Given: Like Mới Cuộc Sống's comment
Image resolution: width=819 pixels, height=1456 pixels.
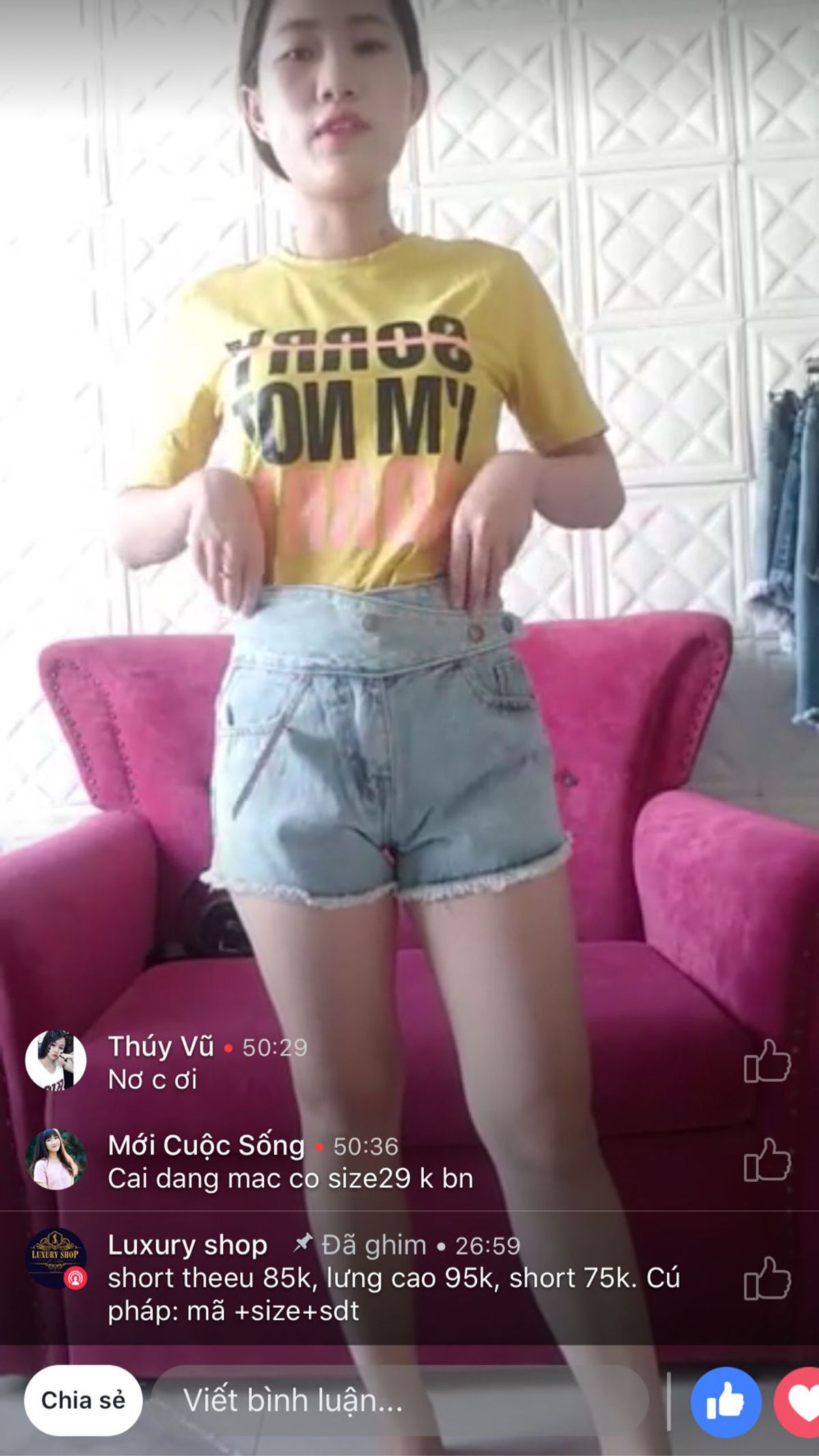Looking at the screenshot, I should (x=767, y=1161).
